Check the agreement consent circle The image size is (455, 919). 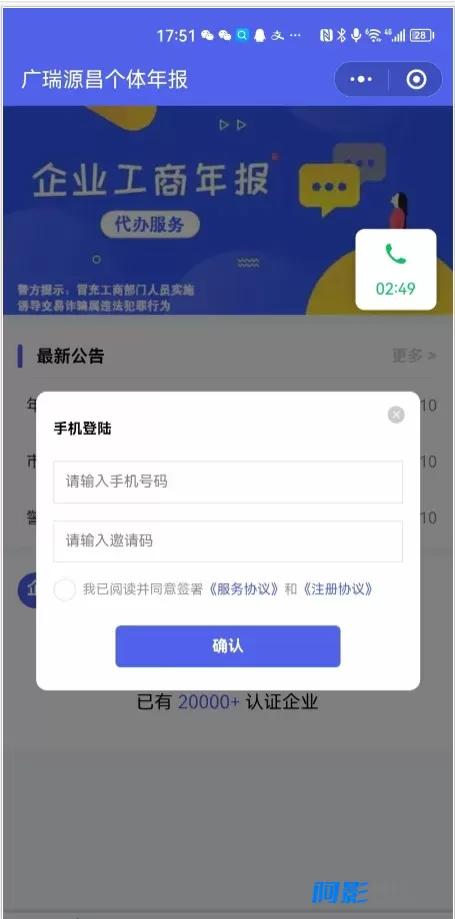(64, 590)
